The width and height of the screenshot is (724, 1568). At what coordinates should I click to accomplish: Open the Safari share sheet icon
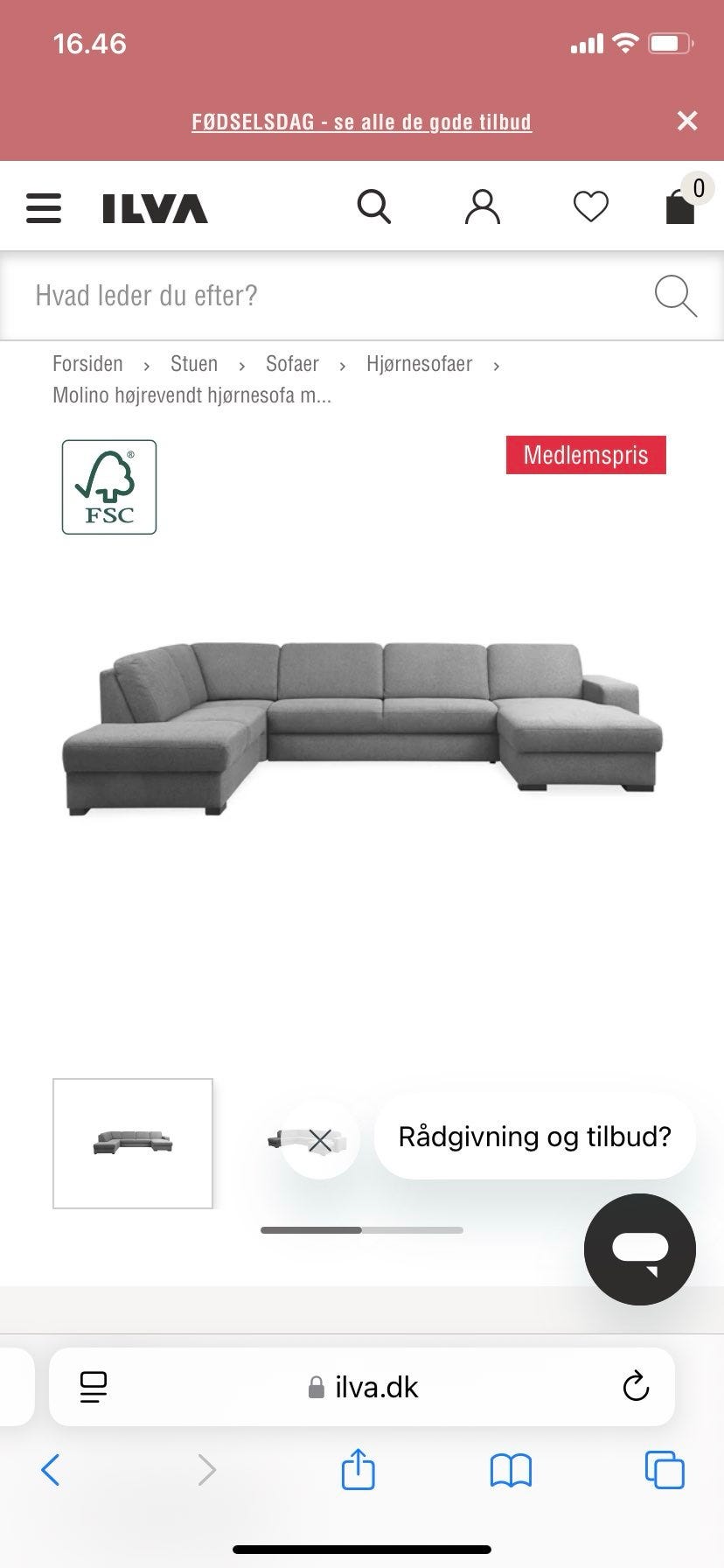[x=358, y=1470]
